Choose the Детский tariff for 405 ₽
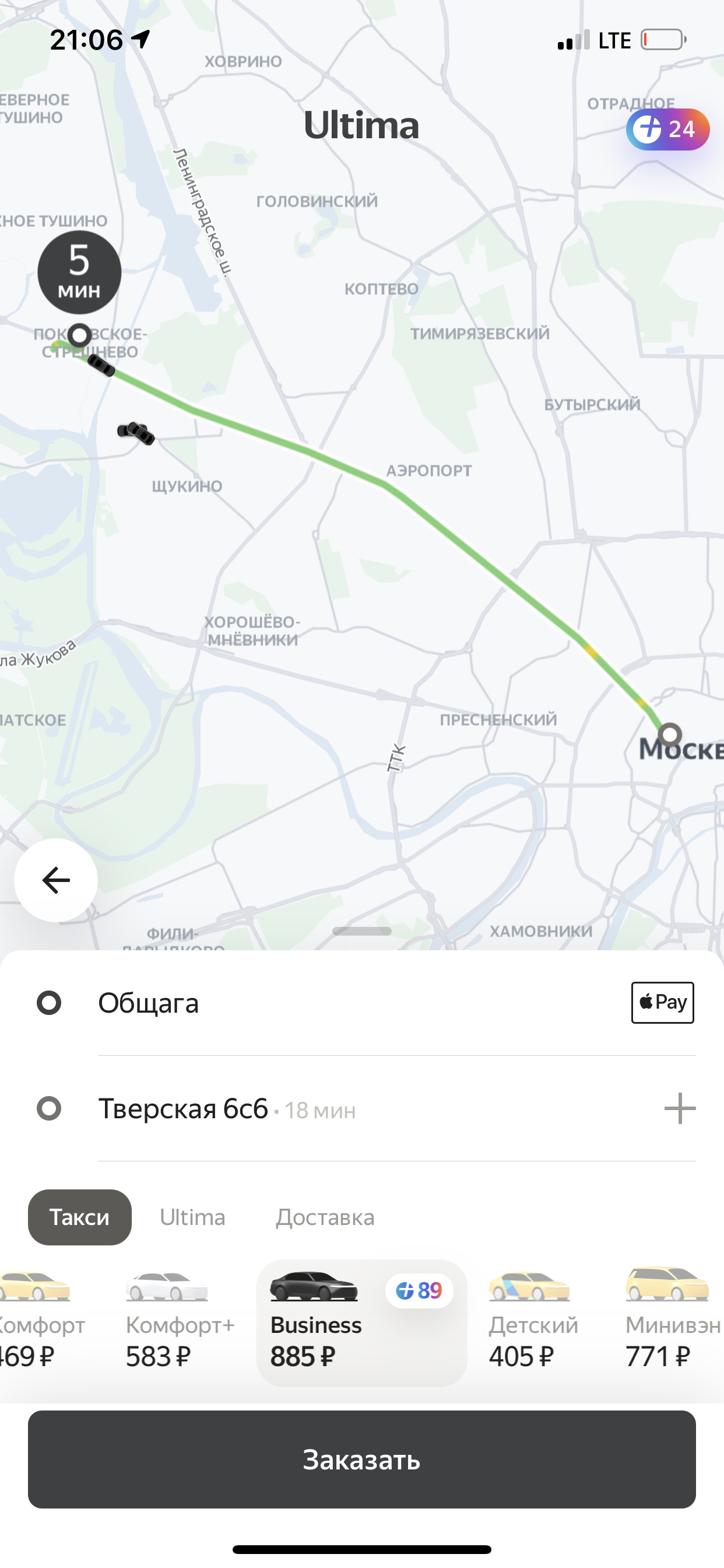This screenshot has width=724, height=1568. point(533,1321)
